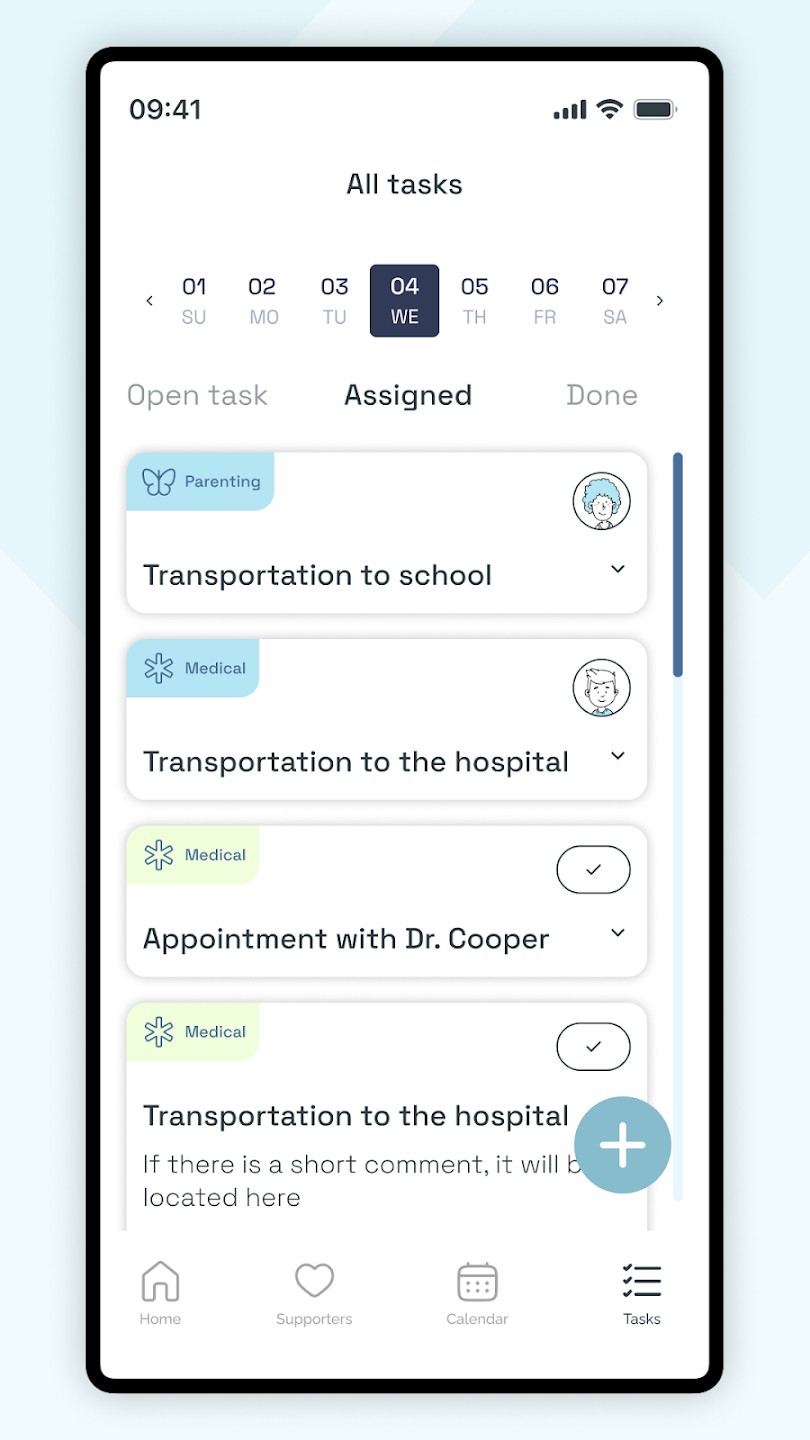Open the Calendar tab
The image size is (810, 1440).
[x=477, y=1293]
